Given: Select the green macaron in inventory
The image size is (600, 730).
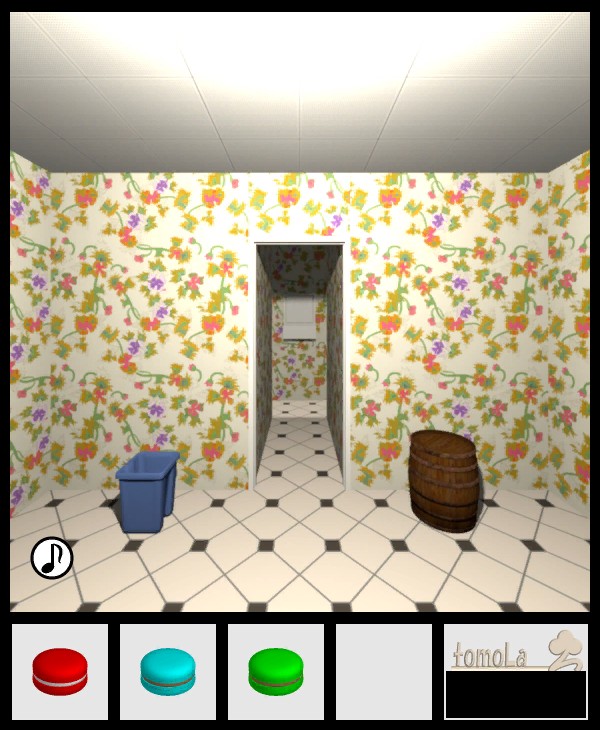Looking at the screenshot, I should pos(276,671).
